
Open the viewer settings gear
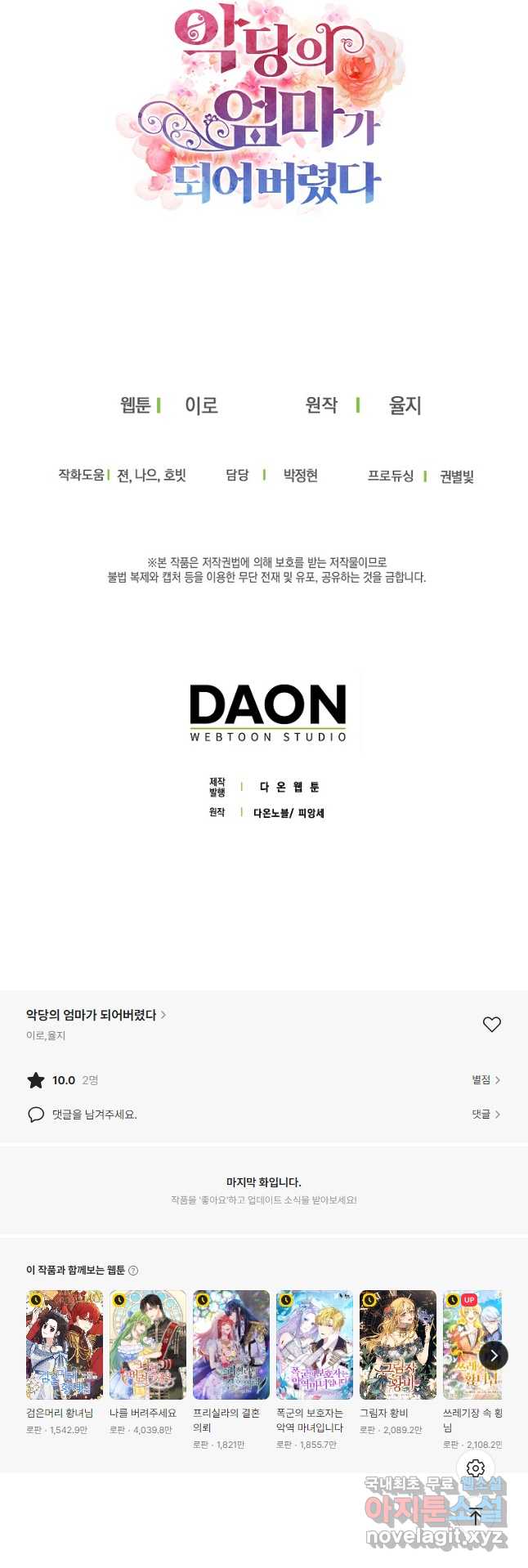point(476,1467)
